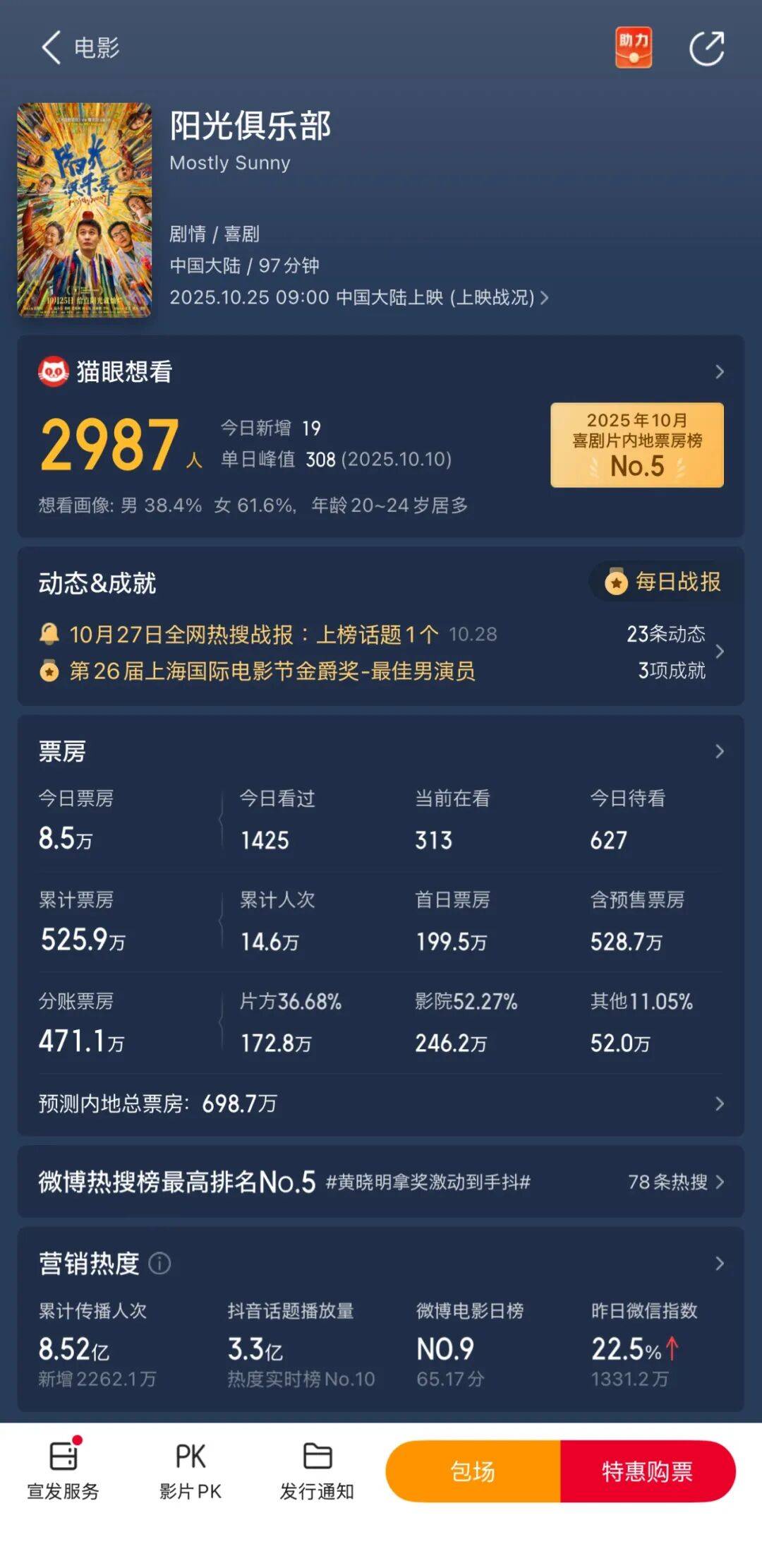Open the 上映战况 release details link
The width and height of the screenshot is (762, 1568).
497,297
